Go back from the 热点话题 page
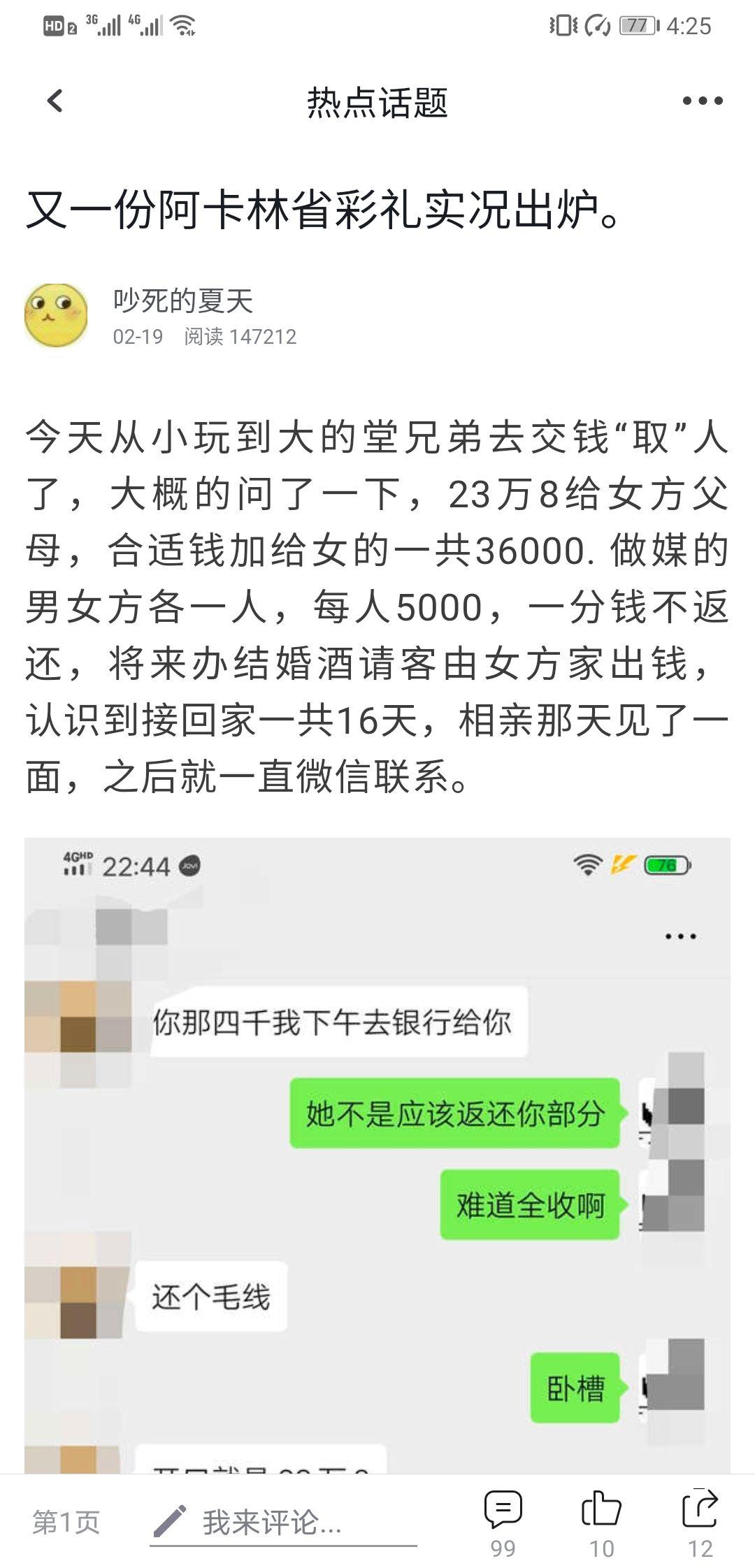 tap(55, 101)
